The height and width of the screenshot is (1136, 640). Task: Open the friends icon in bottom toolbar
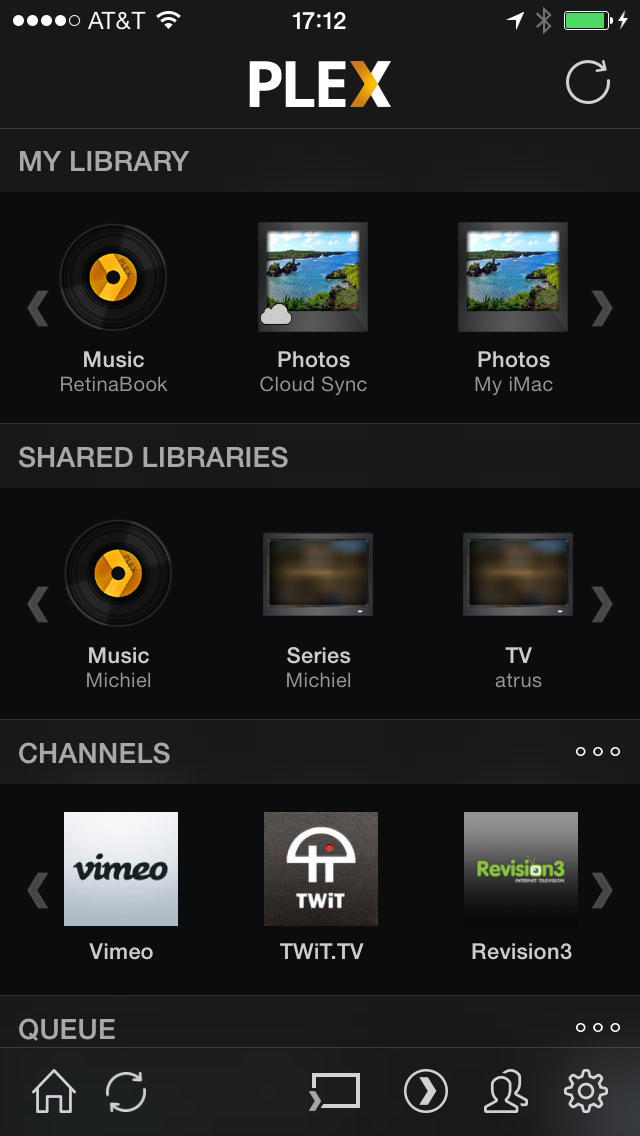click(506, 1092)
